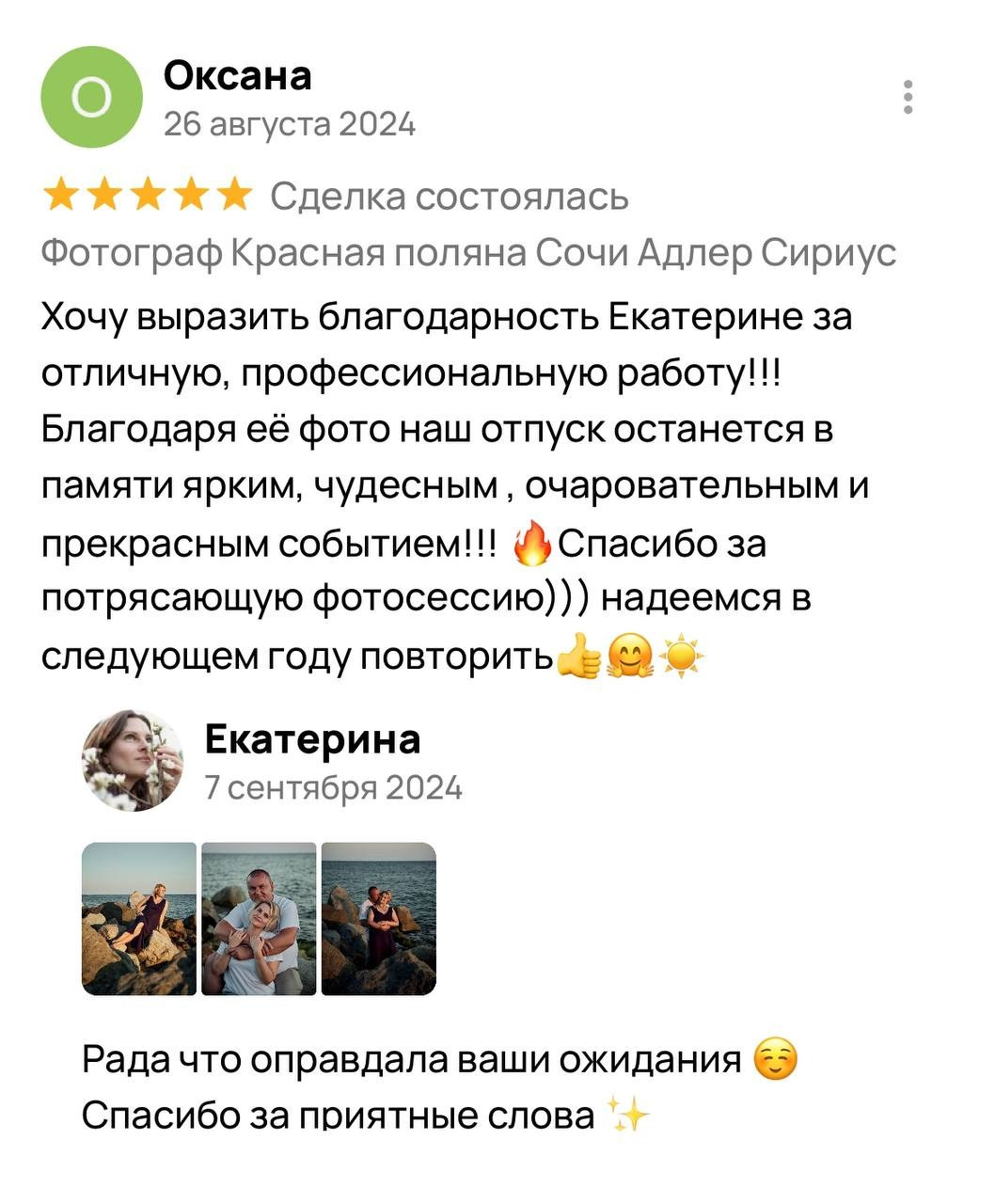Click the review date 26 августа 2024
Image resolution: width=995 pixels, height=1204 pixels.
[292, 121]
